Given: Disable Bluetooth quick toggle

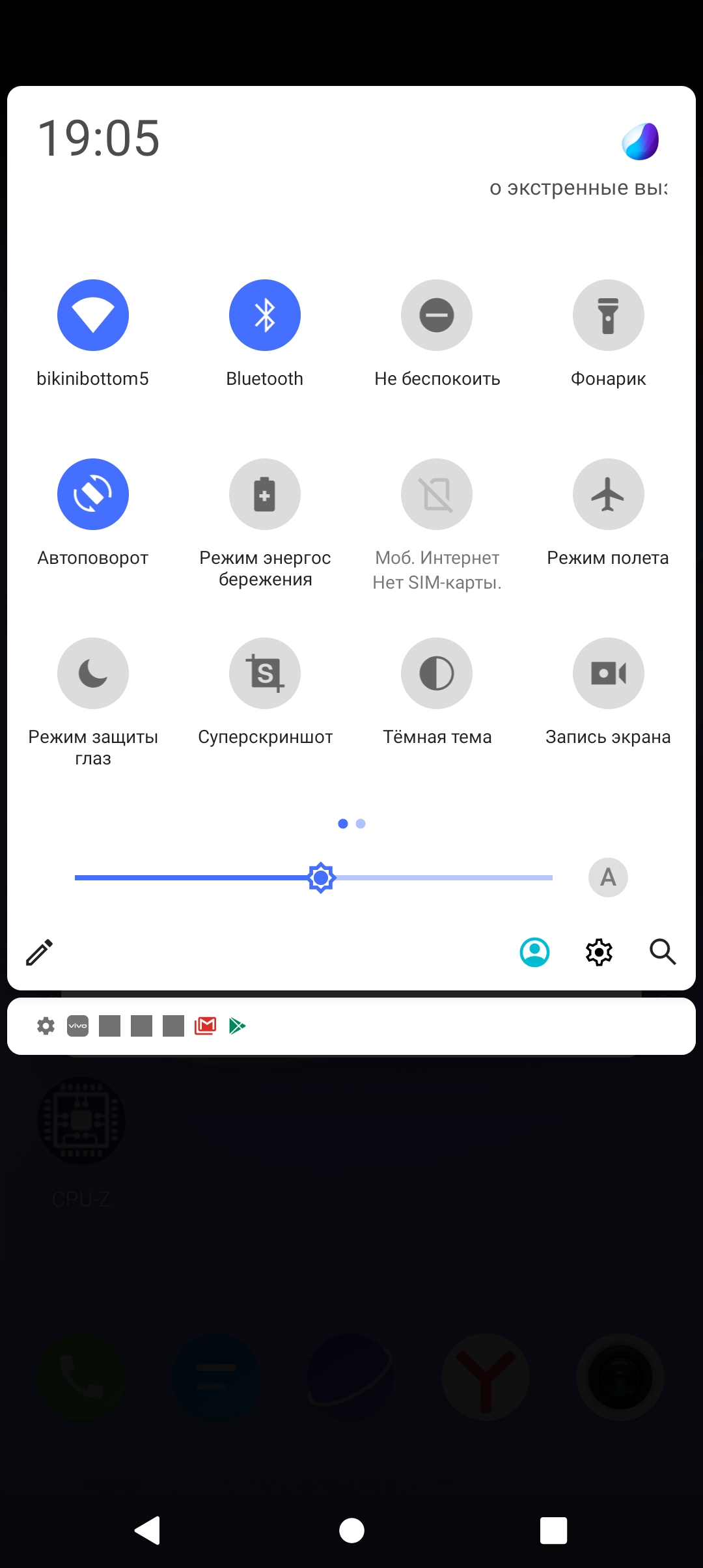Looking at the screenshot, I should coord(265,316).
